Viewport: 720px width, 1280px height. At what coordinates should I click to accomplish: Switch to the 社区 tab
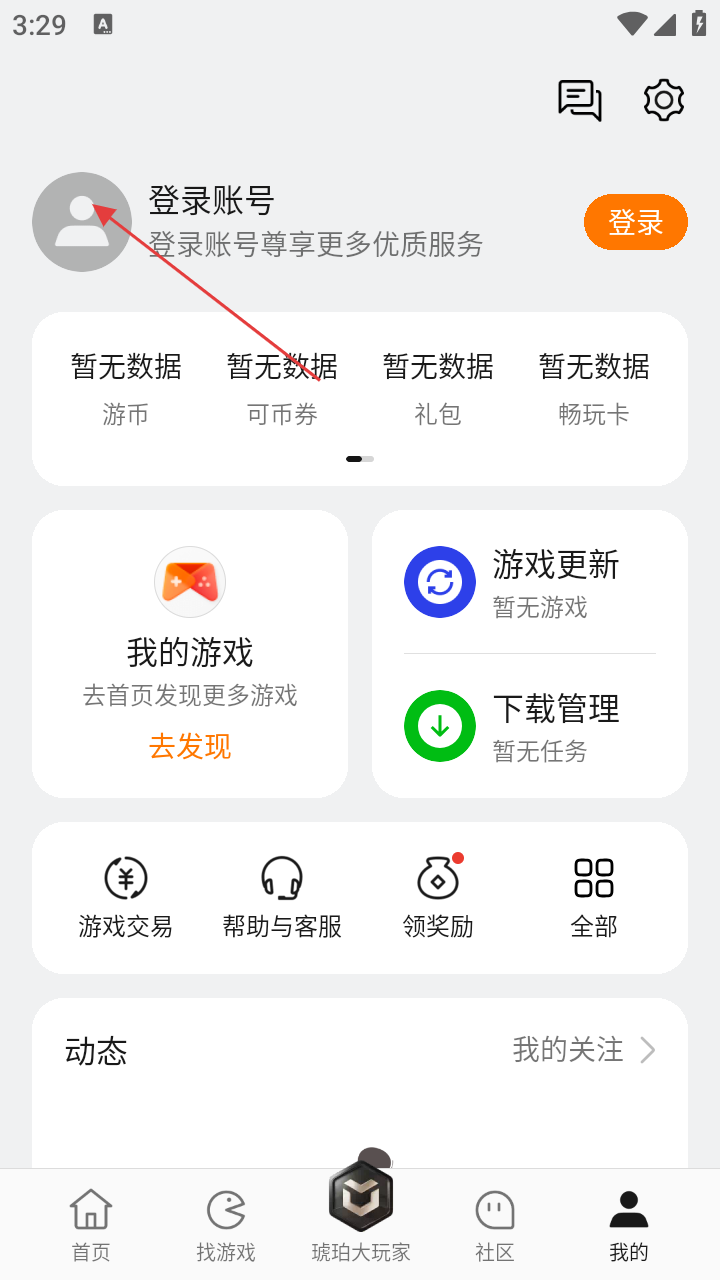(x=495, y=1224)
